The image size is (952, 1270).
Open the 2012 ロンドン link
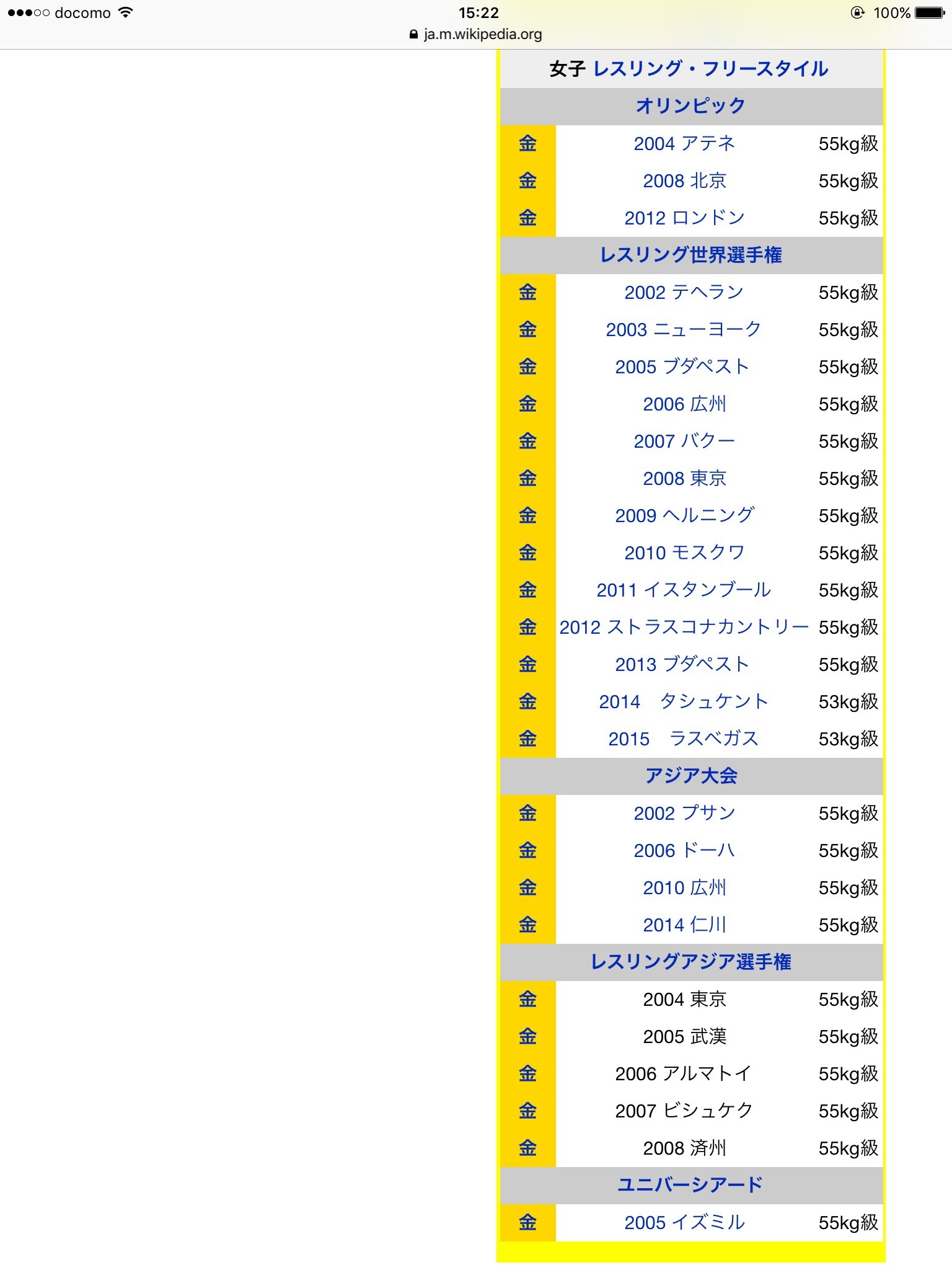pyautogui.click(x=684, y=218)
